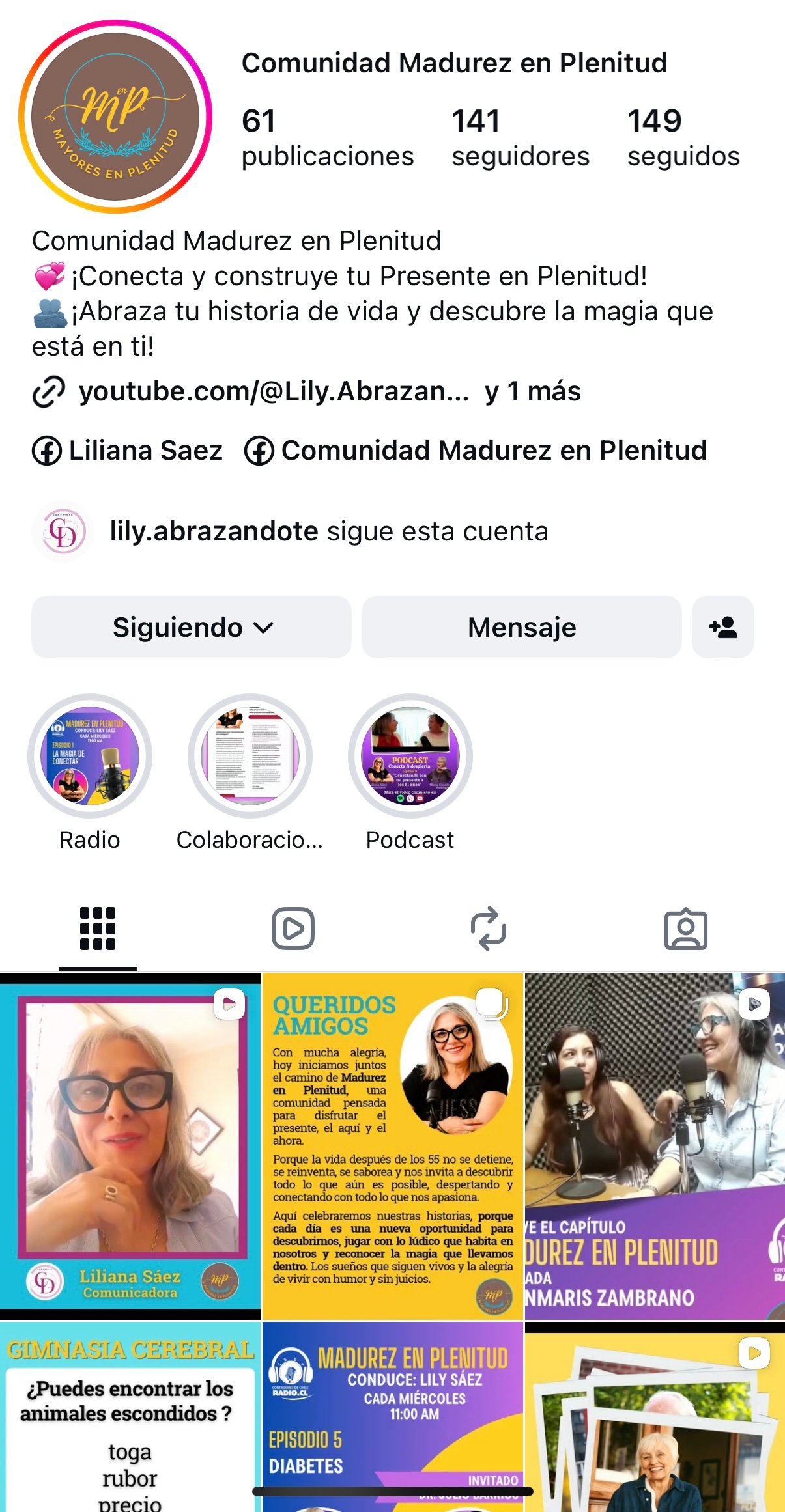Open the profile picture story
This screenshot has width=785, height=1512.
(x=115, y=117)
